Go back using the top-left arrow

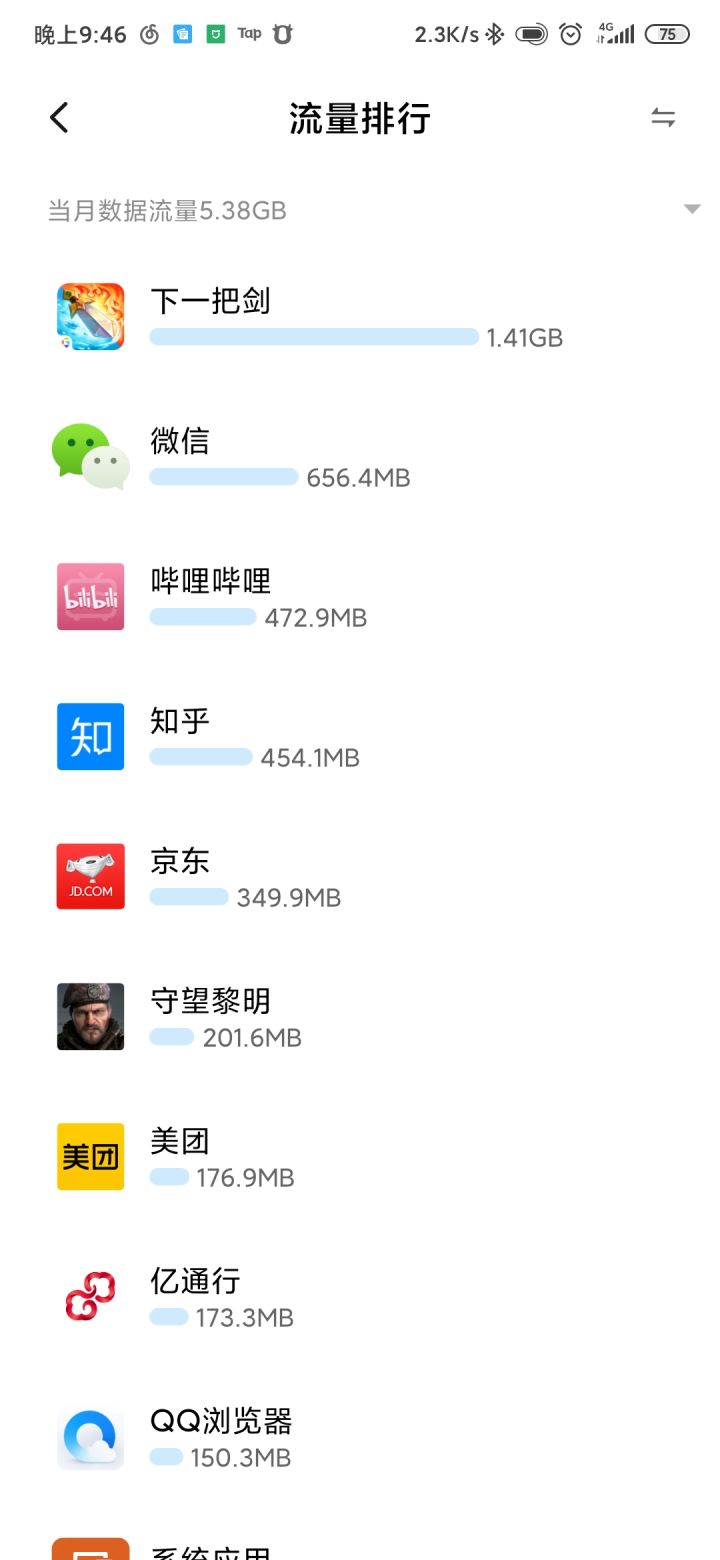(59, 118)
